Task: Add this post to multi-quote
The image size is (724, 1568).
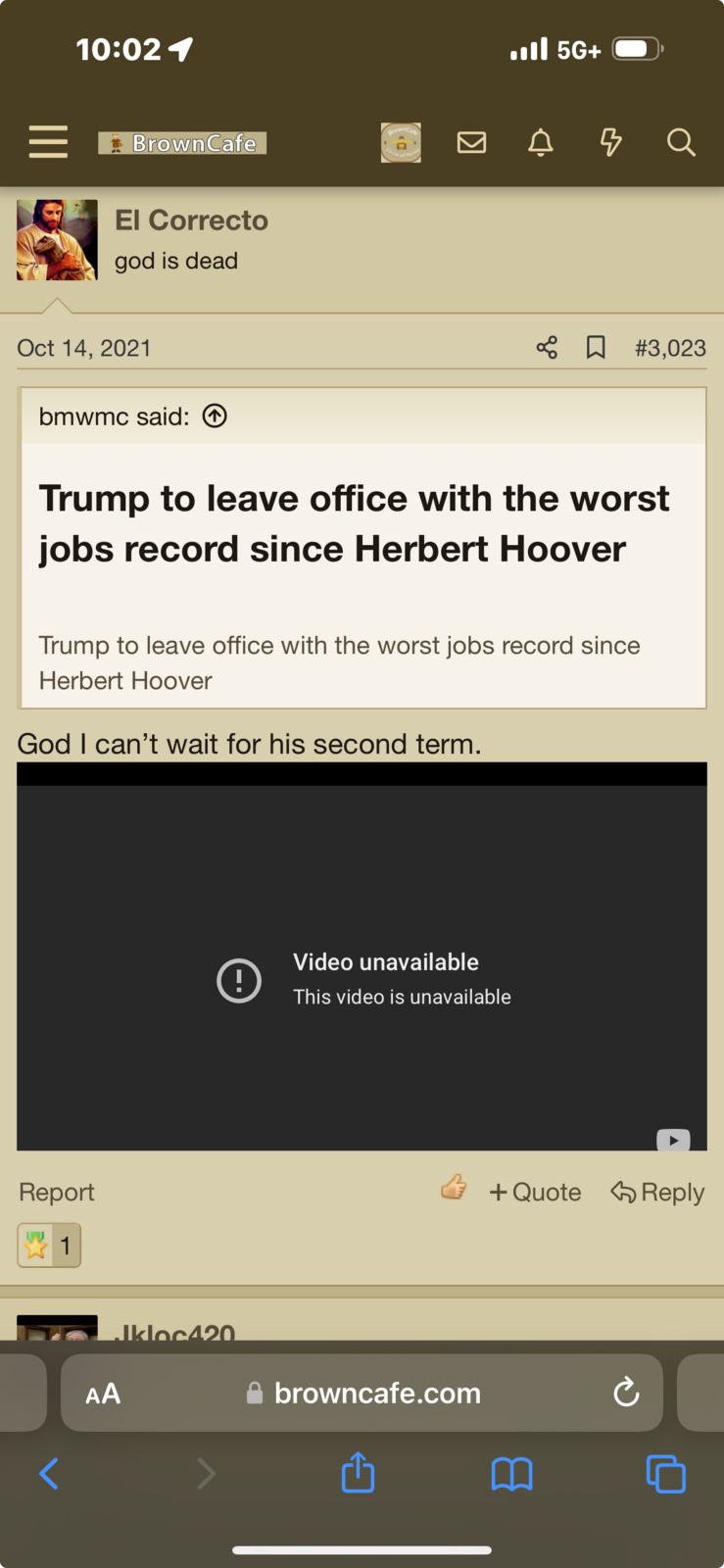Action: tap(535, 1193)
